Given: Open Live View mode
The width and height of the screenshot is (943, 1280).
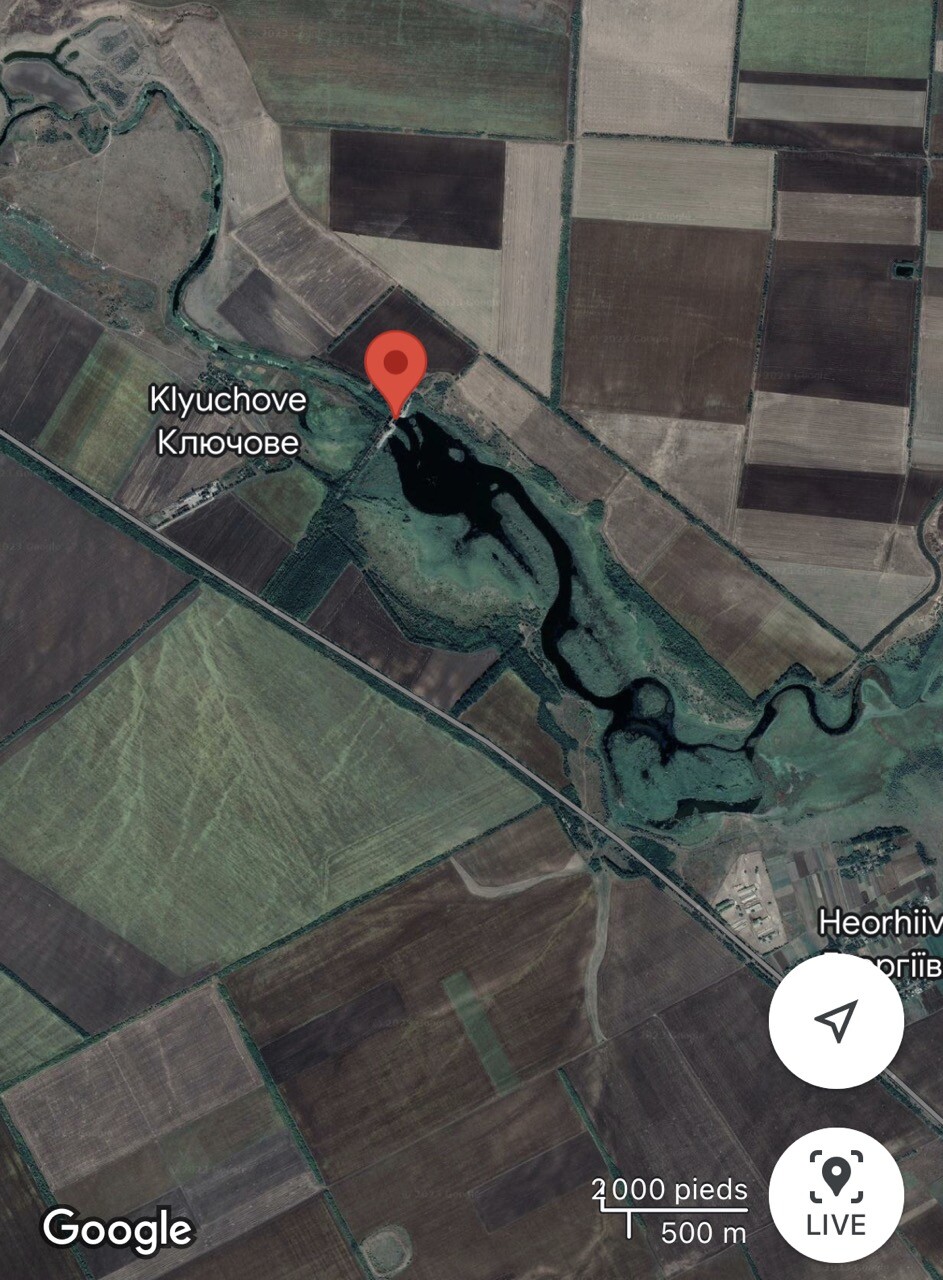Looking at the screenshot, I should tap(836, 1193).
